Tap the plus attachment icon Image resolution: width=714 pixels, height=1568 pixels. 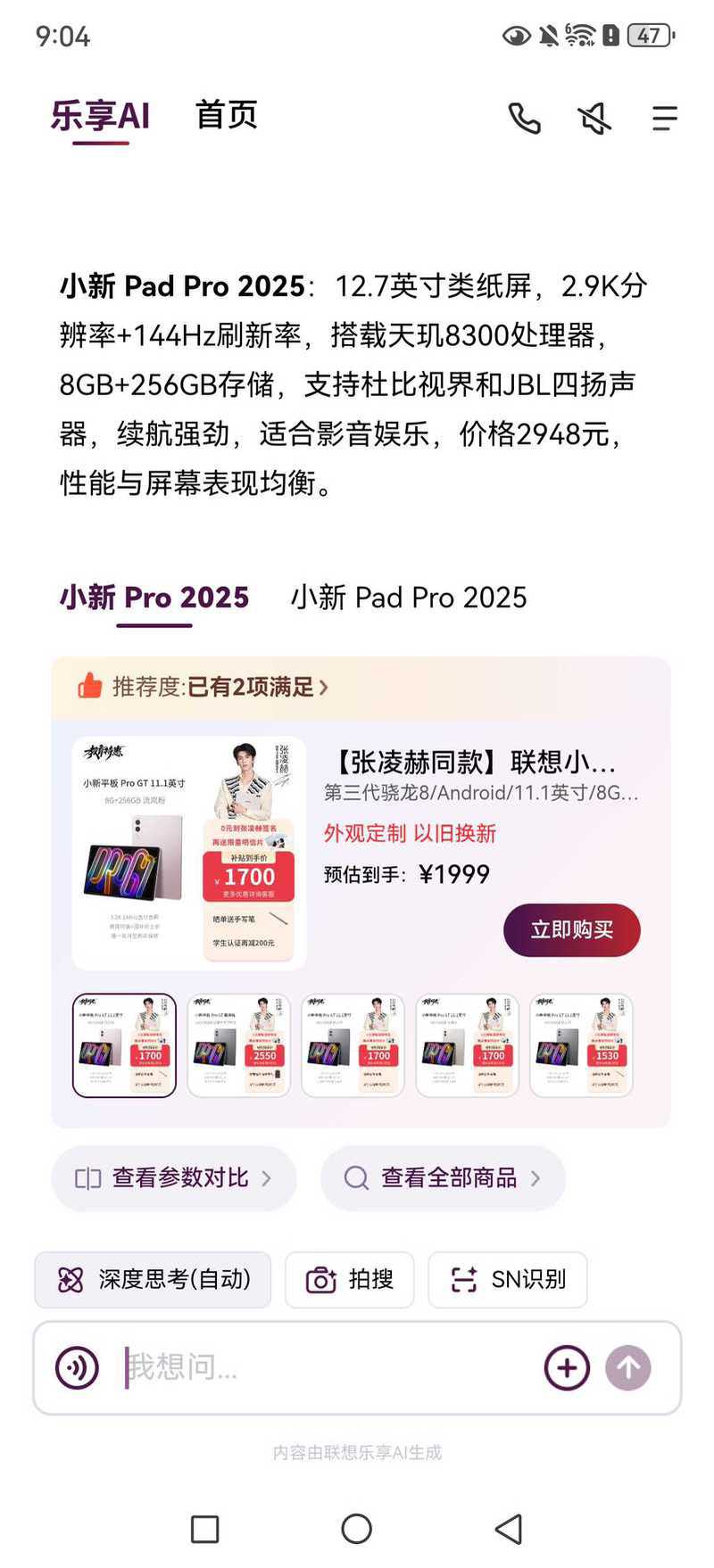pyautogui.click(x=567, y=1367)
